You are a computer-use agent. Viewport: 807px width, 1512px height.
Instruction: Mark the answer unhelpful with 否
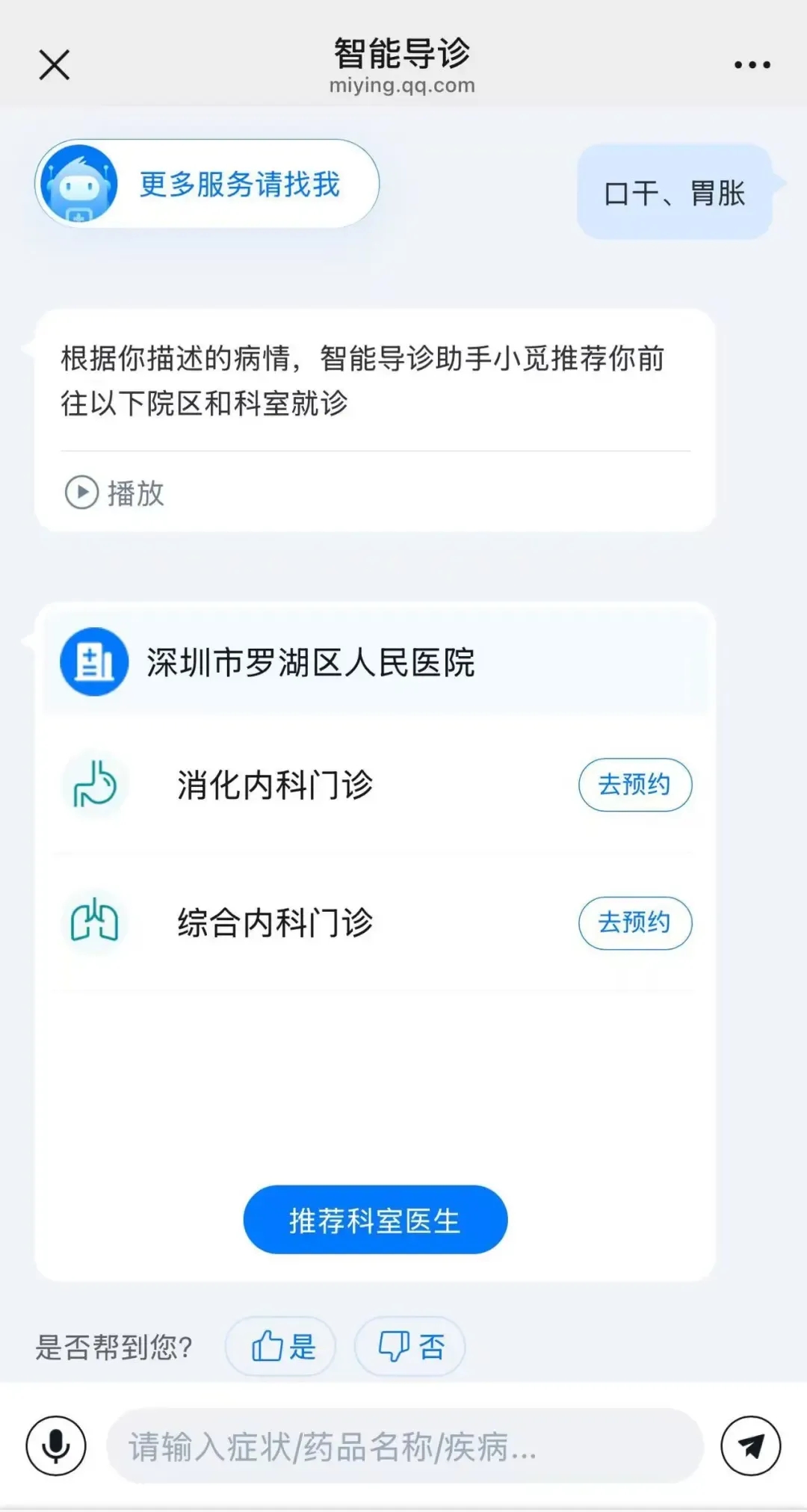coord(409,1347)
